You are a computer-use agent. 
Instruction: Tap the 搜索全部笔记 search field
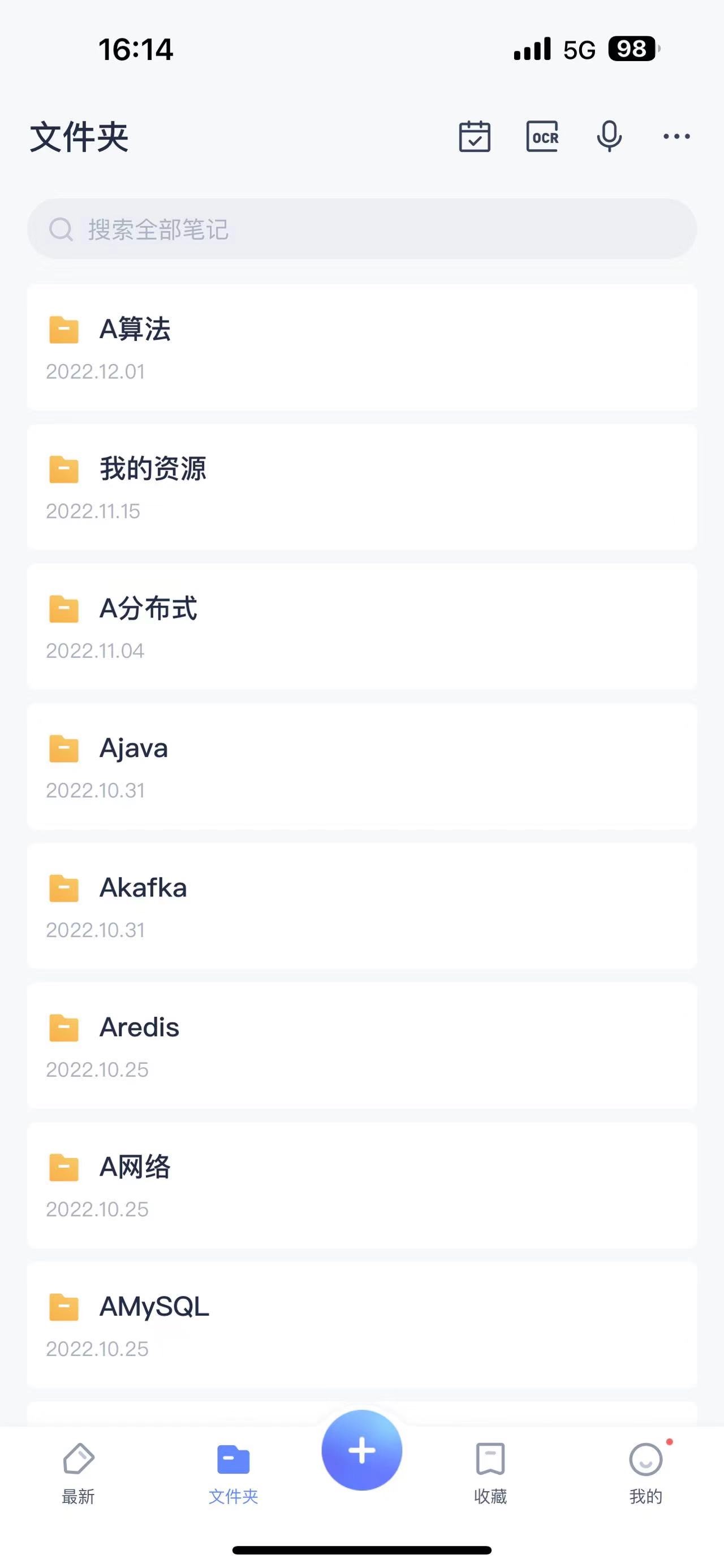361,229
